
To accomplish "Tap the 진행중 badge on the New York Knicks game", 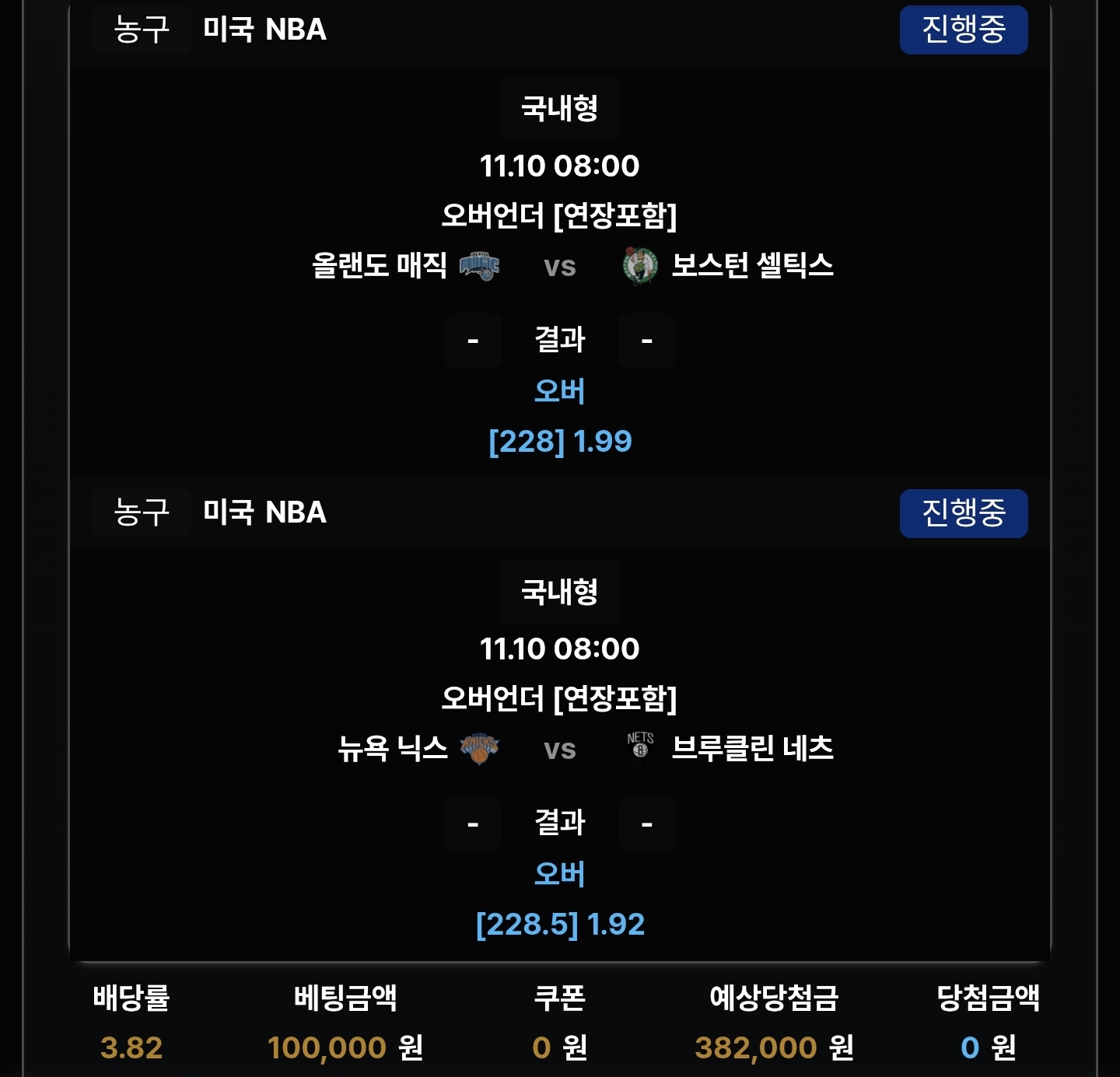I will (963, 513).
